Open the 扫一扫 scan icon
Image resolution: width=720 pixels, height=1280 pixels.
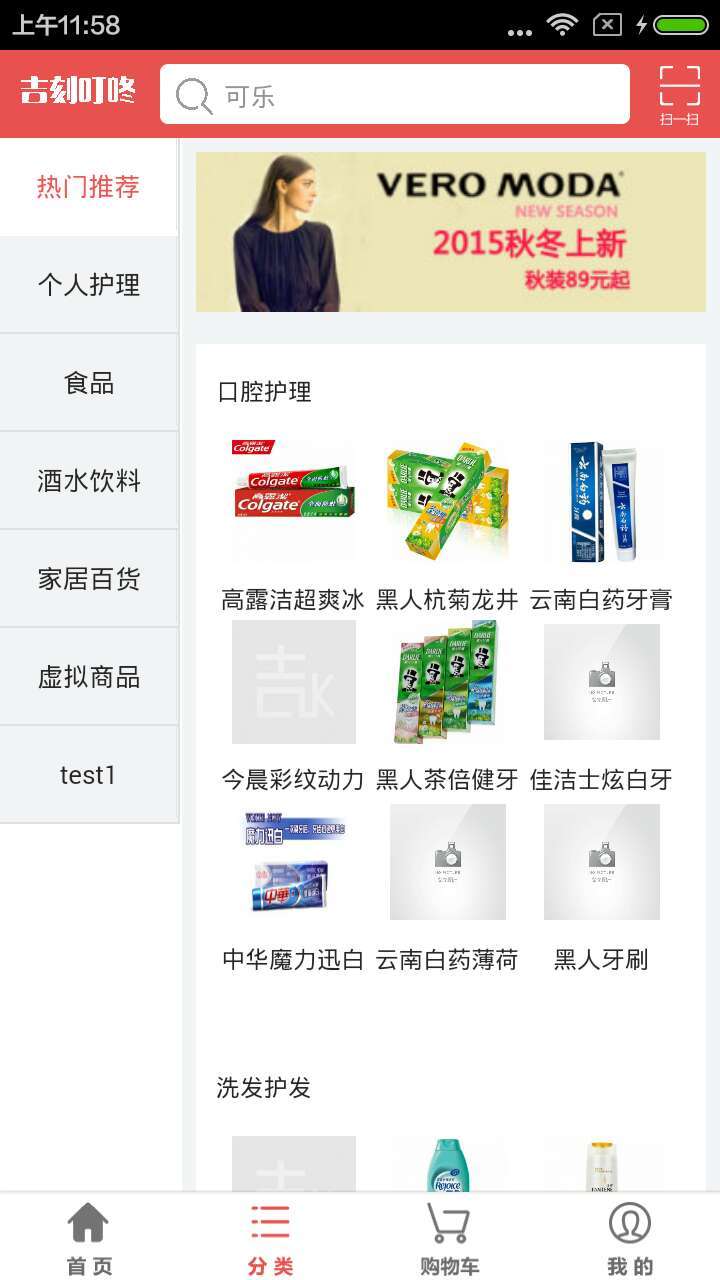[679, 95]
